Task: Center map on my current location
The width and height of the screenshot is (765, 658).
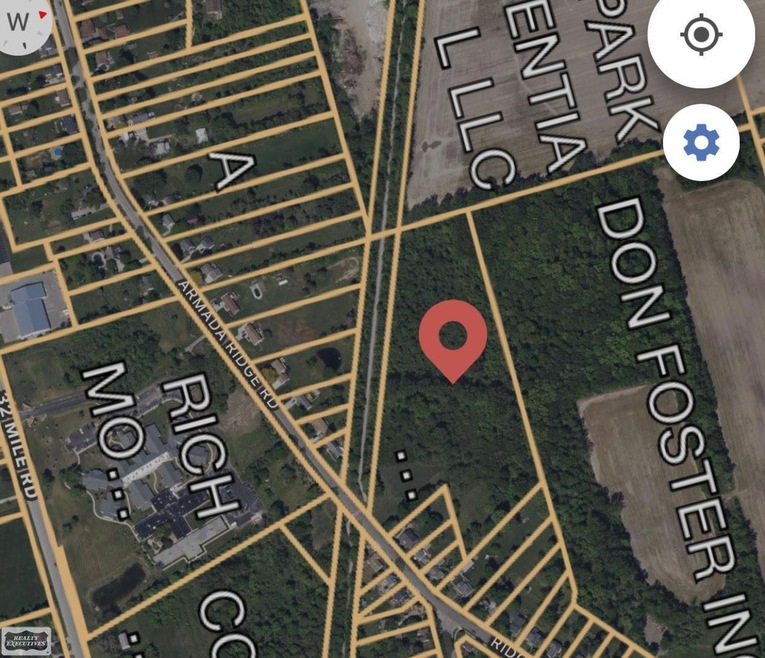Action: [701, 35]
